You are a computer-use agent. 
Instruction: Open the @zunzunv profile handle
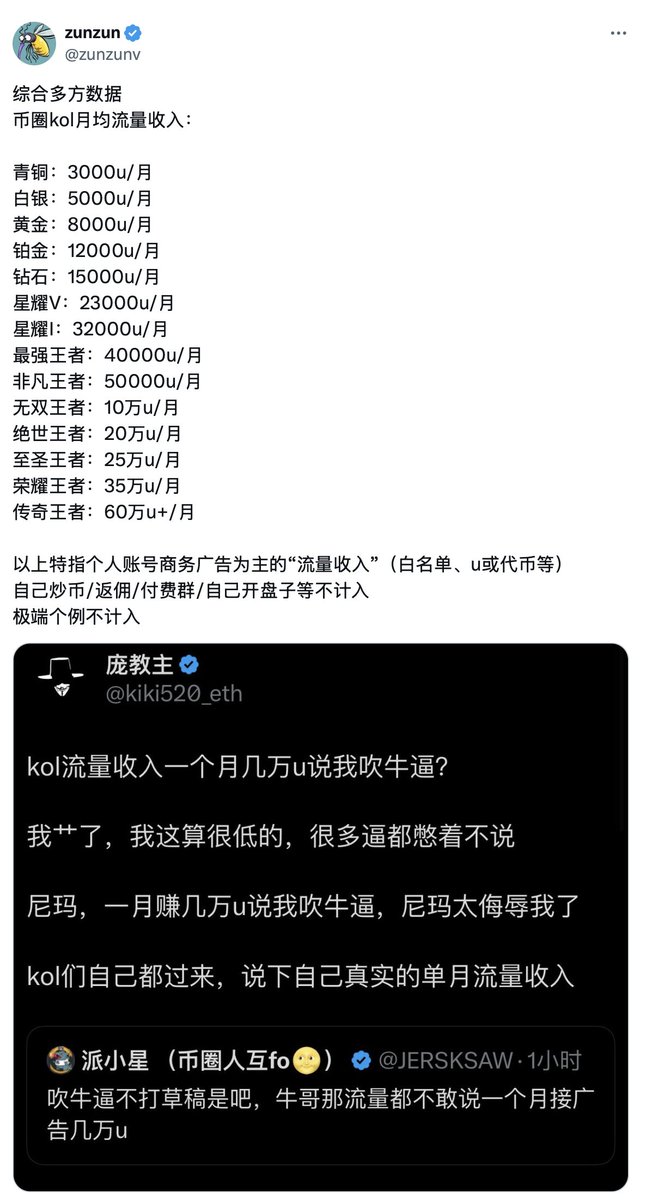(x=103, y=54)
